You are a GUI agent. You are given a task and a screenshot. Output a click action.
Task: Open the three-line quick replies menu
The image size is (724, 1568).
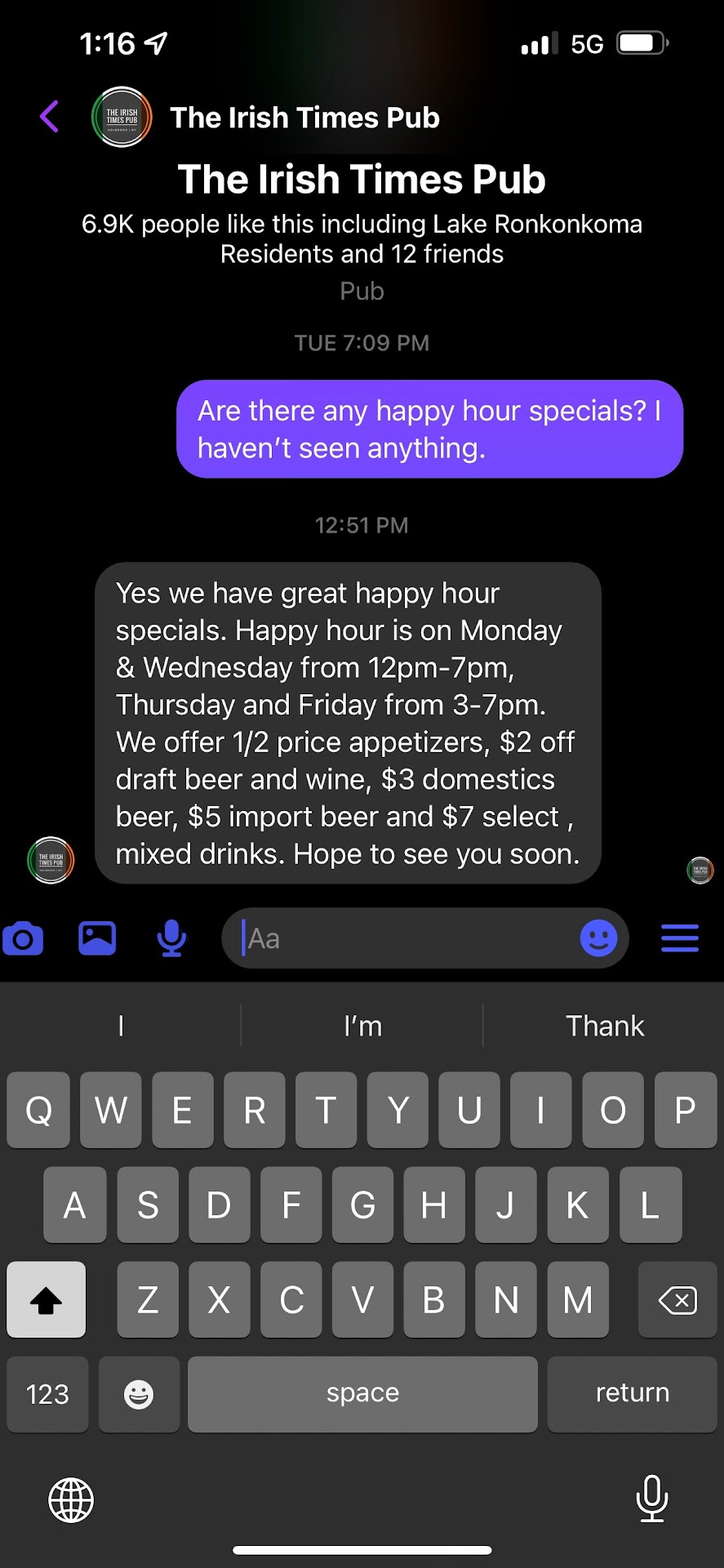click(679, 938)
